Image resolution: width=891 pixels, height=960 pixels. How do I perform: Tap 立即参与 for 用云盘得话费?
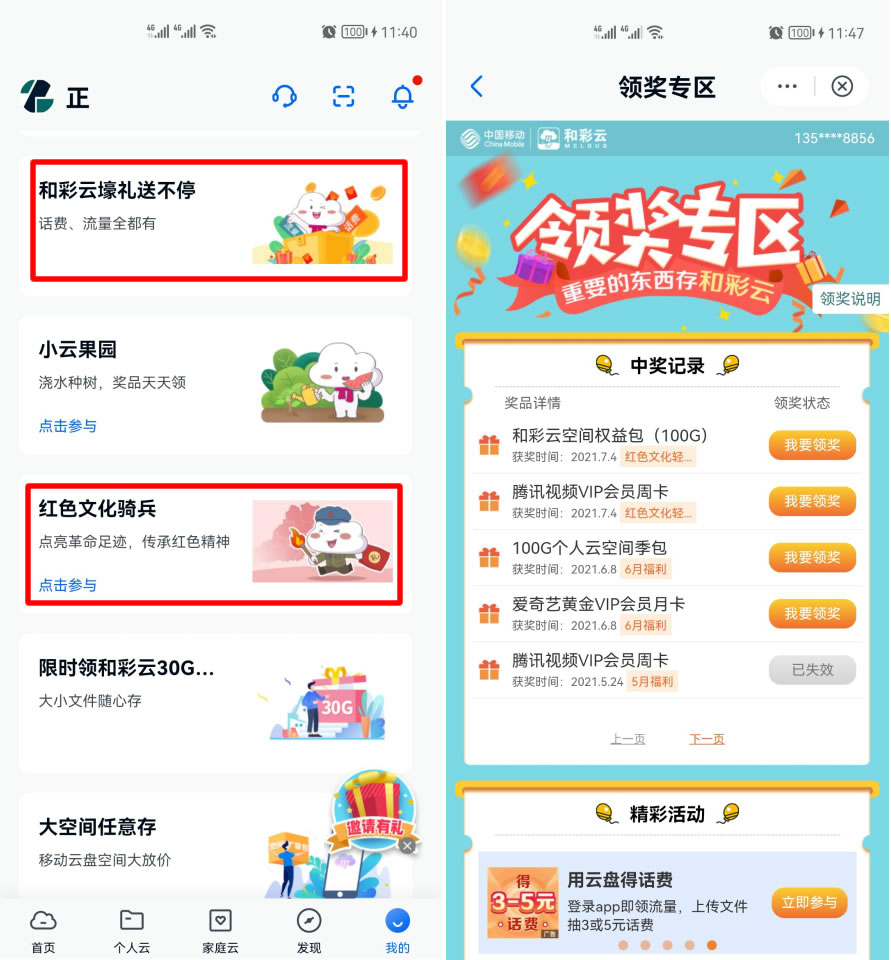(809, 902)
